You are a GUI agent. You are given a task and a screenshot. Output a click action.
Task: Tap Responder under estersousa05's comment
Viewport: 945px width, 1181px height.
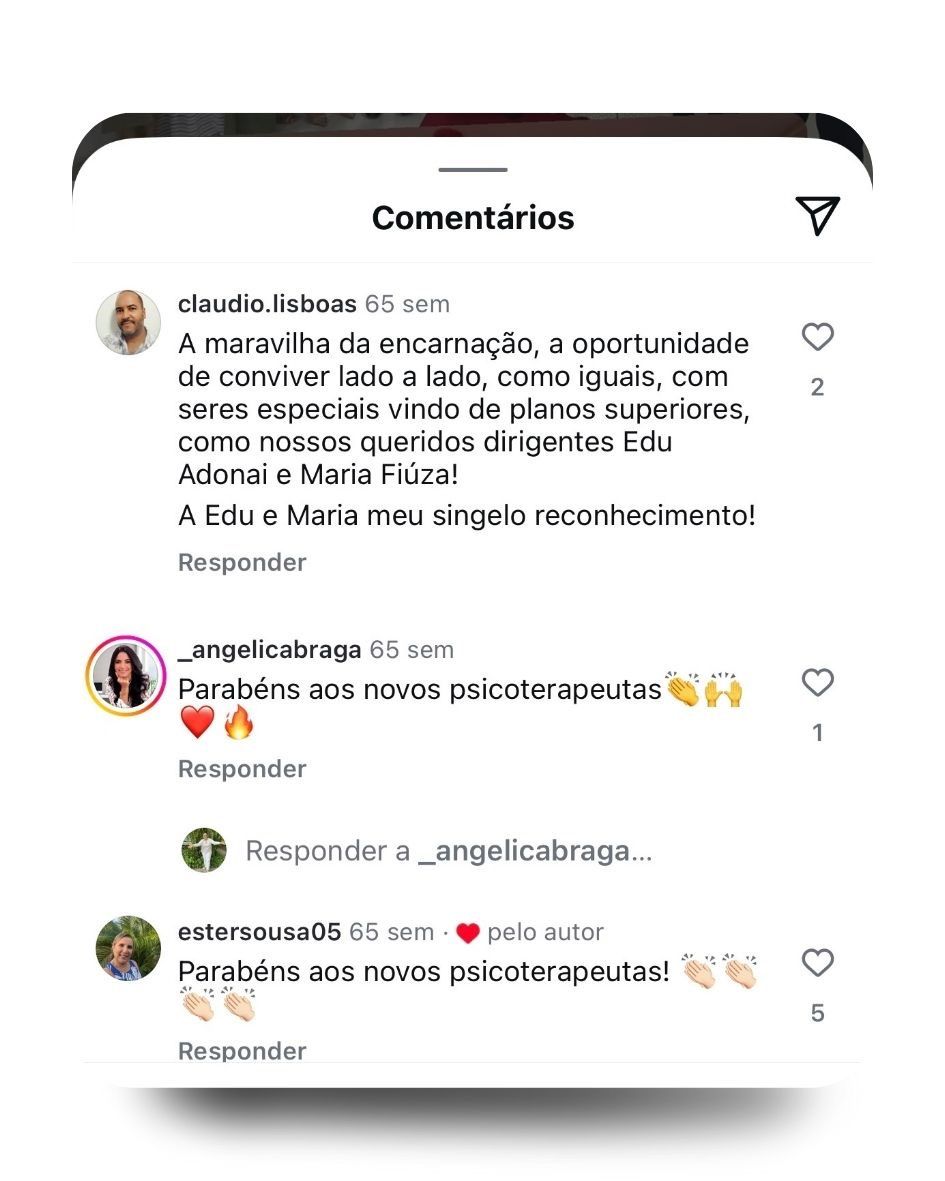click(x=242, y=1050)
